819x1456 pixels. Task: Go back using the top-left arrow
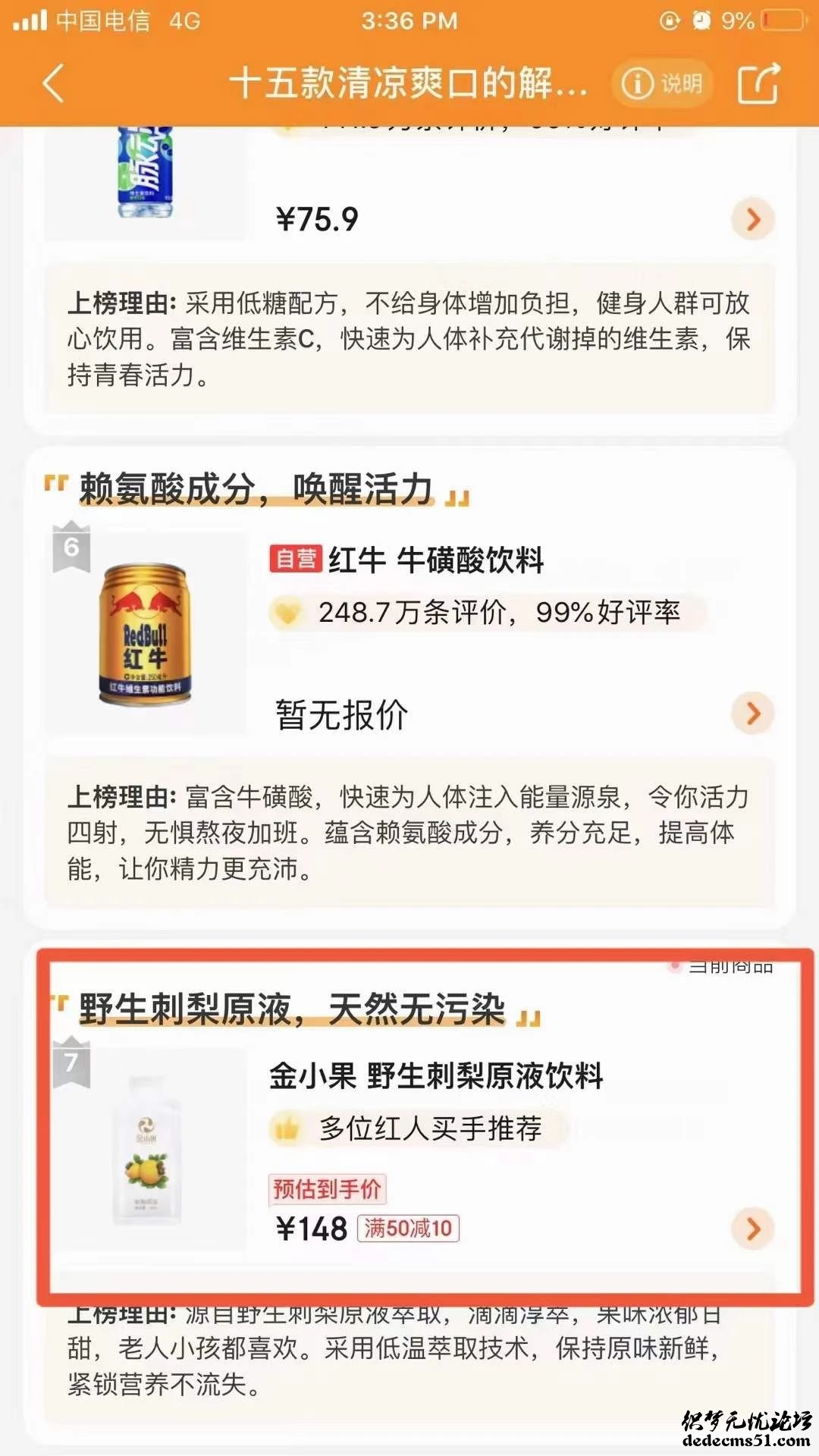(53, 83)
